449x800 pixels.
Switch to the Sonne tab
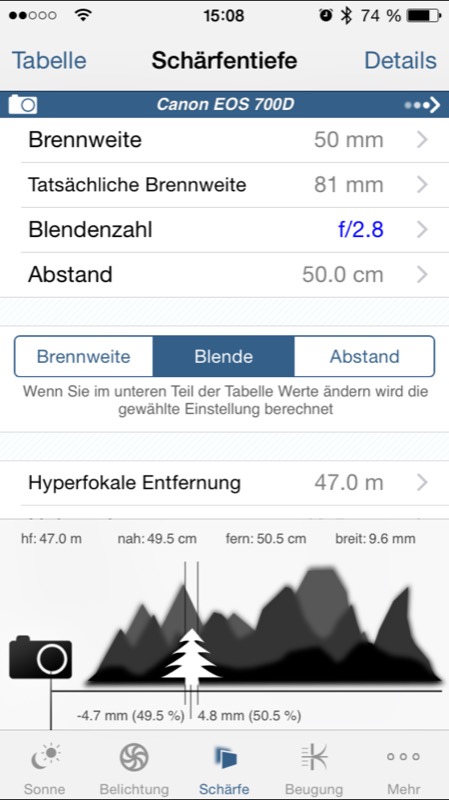[45, 767]
